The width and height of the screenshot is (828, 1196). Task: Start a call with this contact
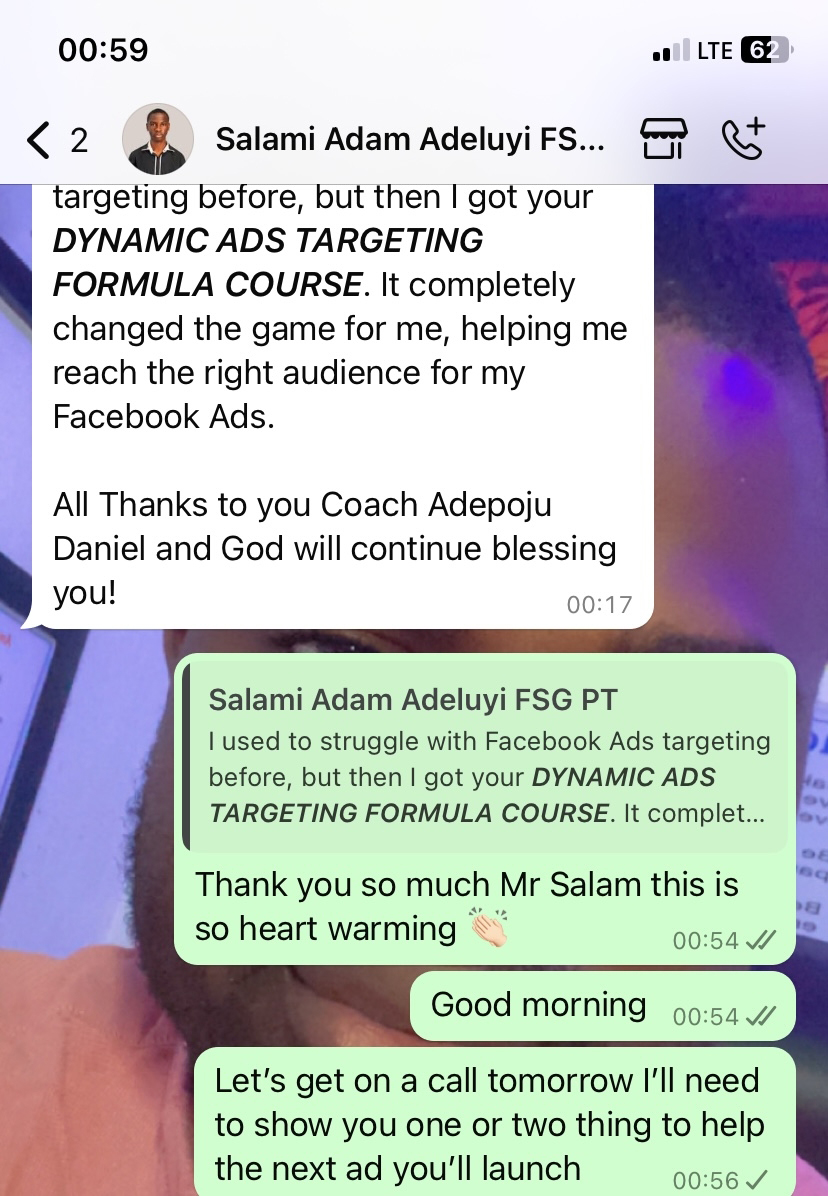tap(742, 140)
